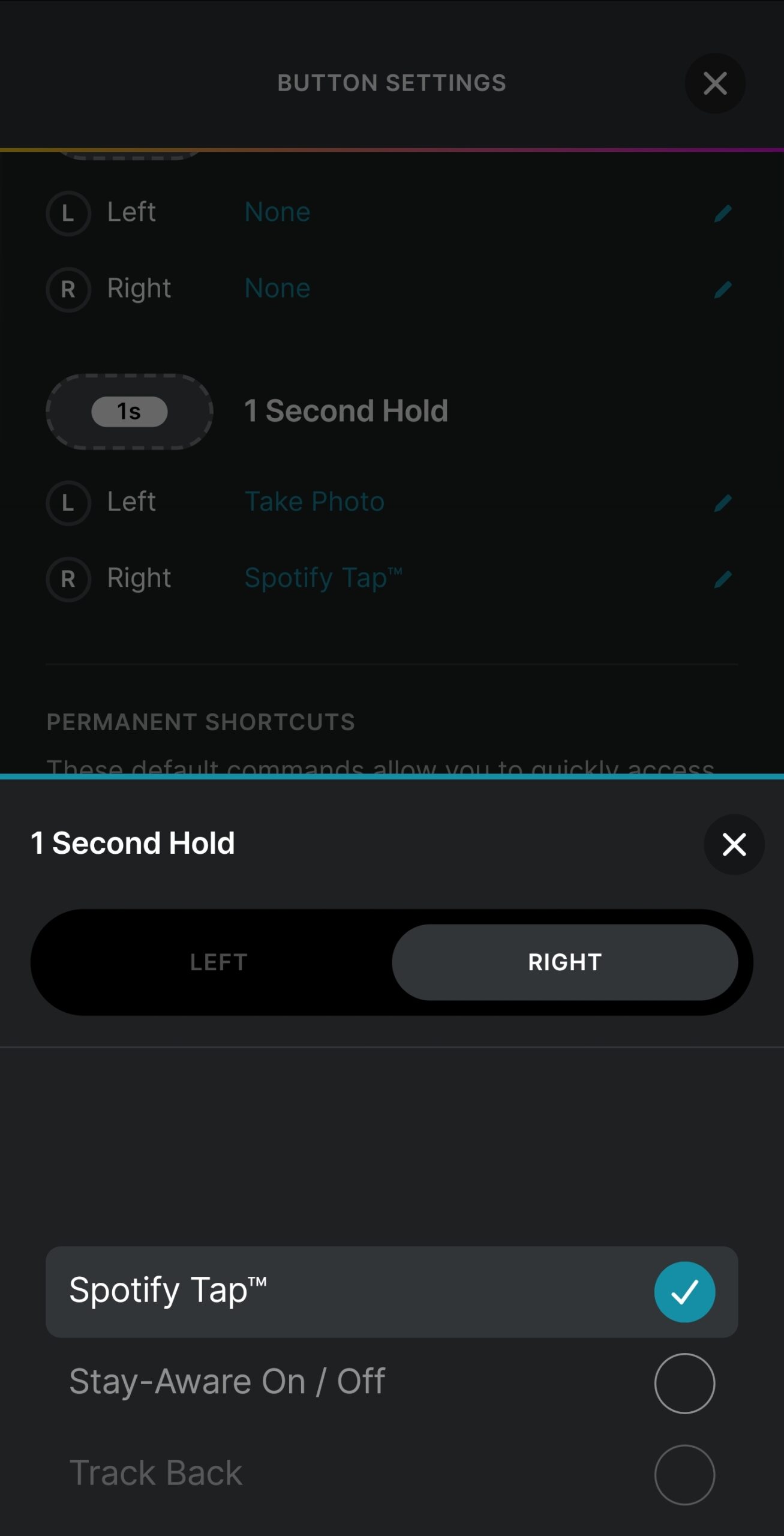Close the 1 Second Hold panel
The width and height of the screenshot is (784, 1536).
pos(734,844)
